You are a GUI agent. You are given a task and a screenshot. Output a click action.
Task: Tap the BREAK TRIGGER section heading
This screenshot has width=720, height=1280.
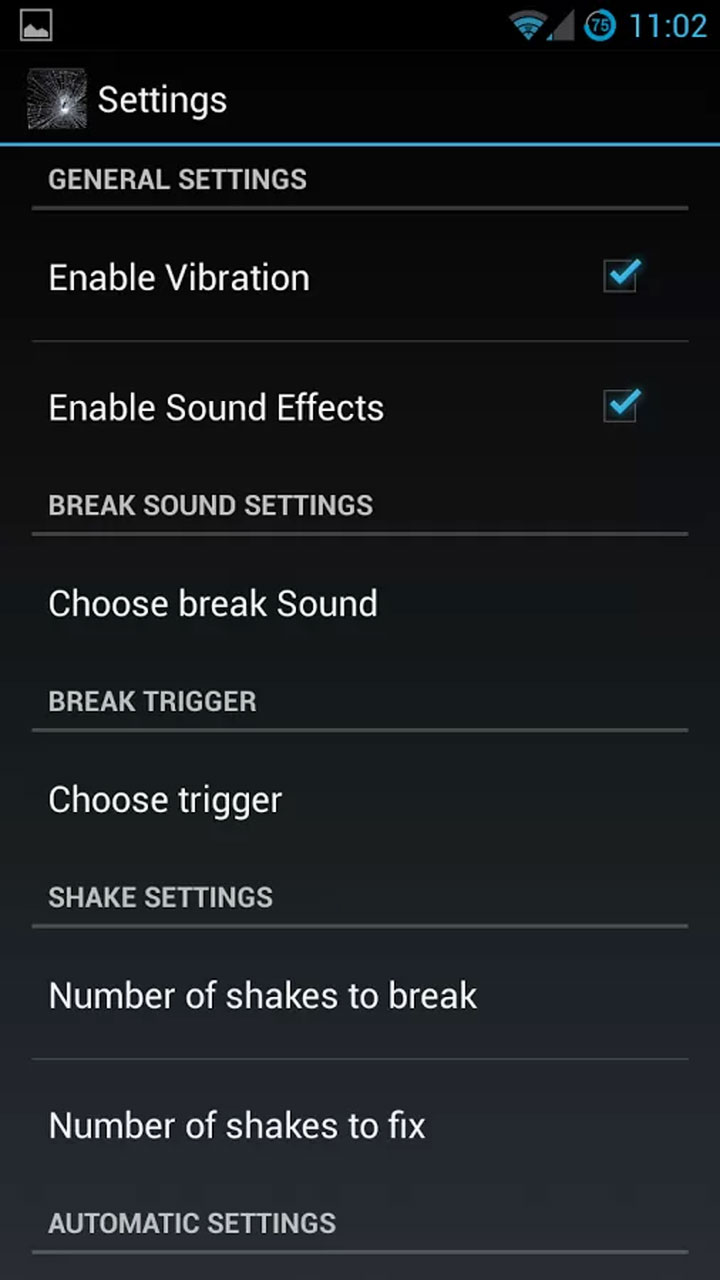[153, 702]
